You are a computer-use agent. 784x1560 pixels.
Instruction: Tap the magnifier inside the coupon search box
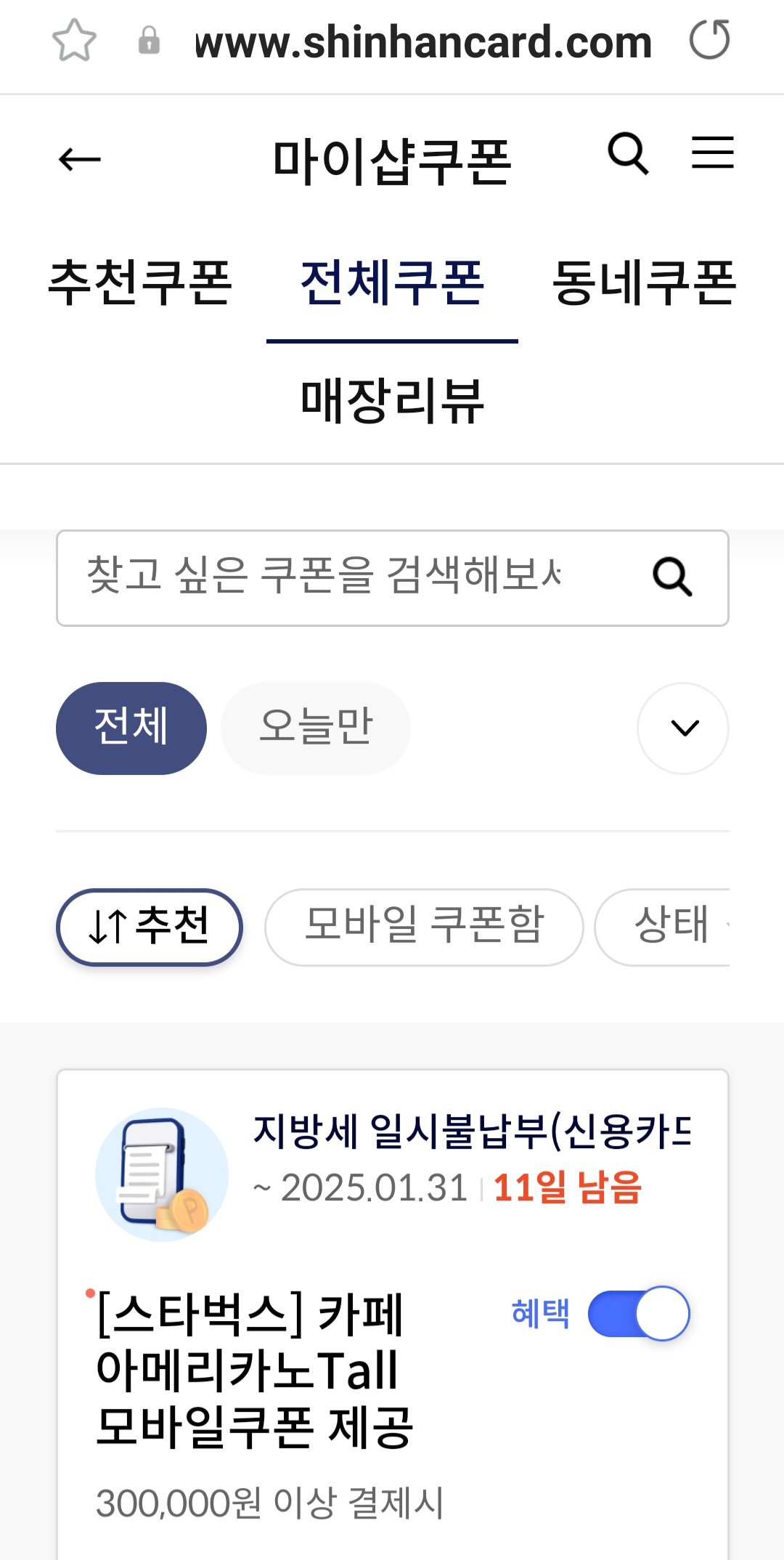tap(672, 577)
